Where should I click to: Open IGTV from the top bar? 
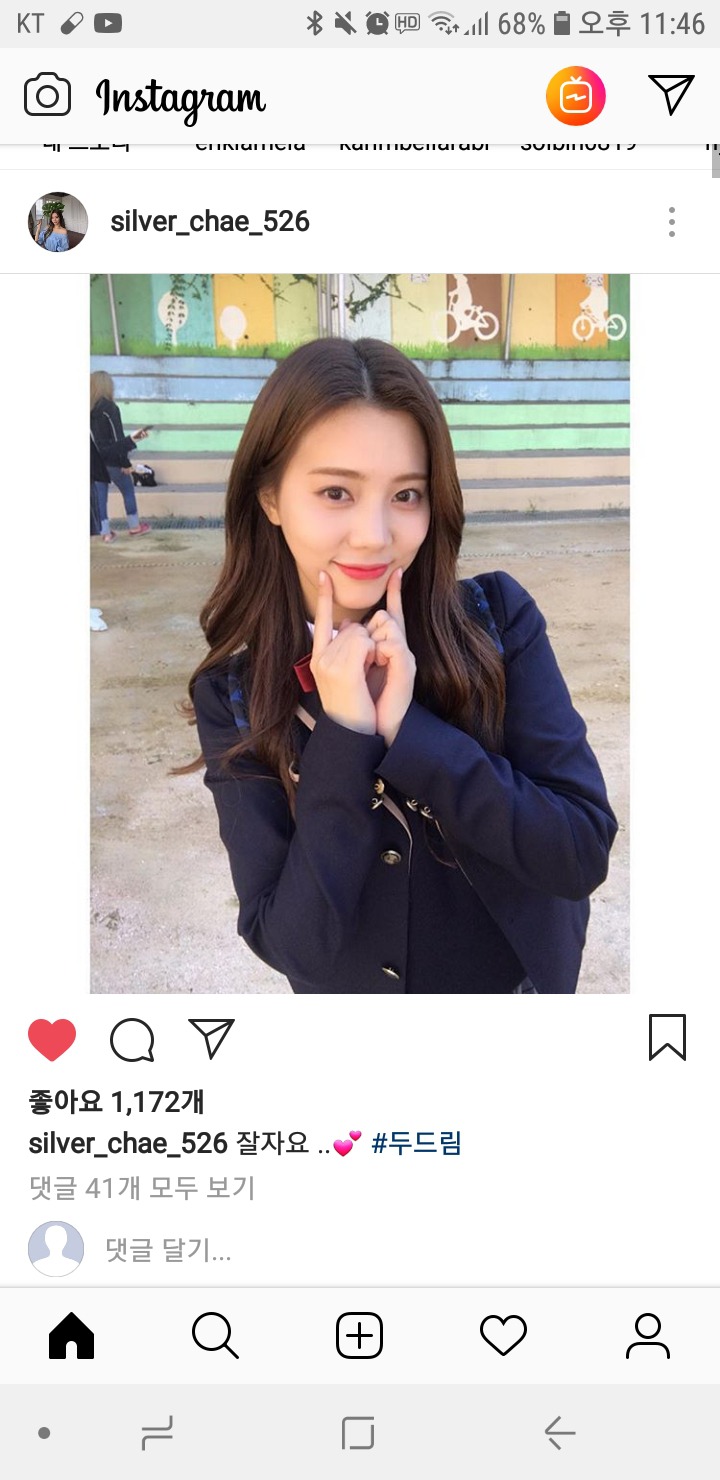point(575,96)
